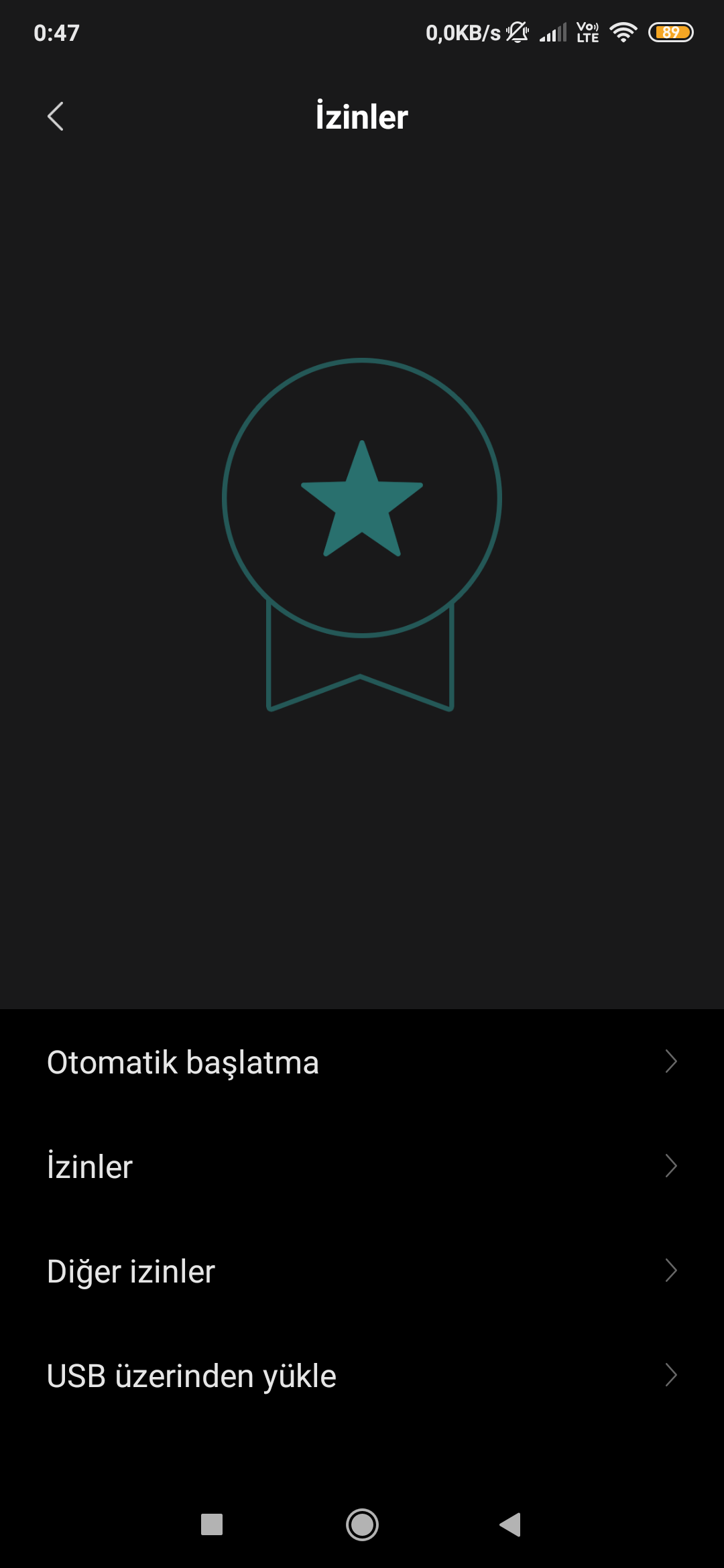Open the İzinler row
724x1568 pixels.
click(362, 1167)
